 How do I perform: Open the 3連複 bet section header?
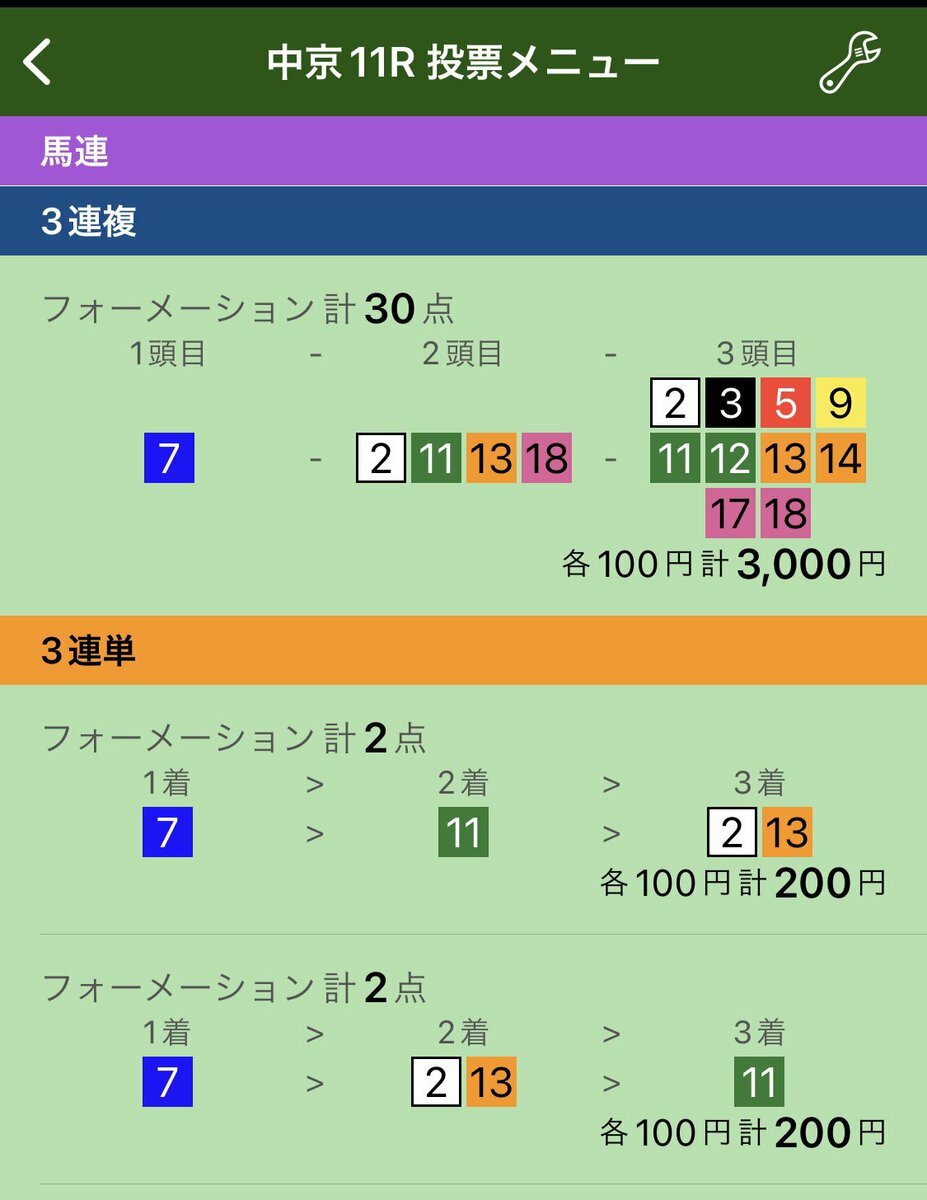pos(463,221)
